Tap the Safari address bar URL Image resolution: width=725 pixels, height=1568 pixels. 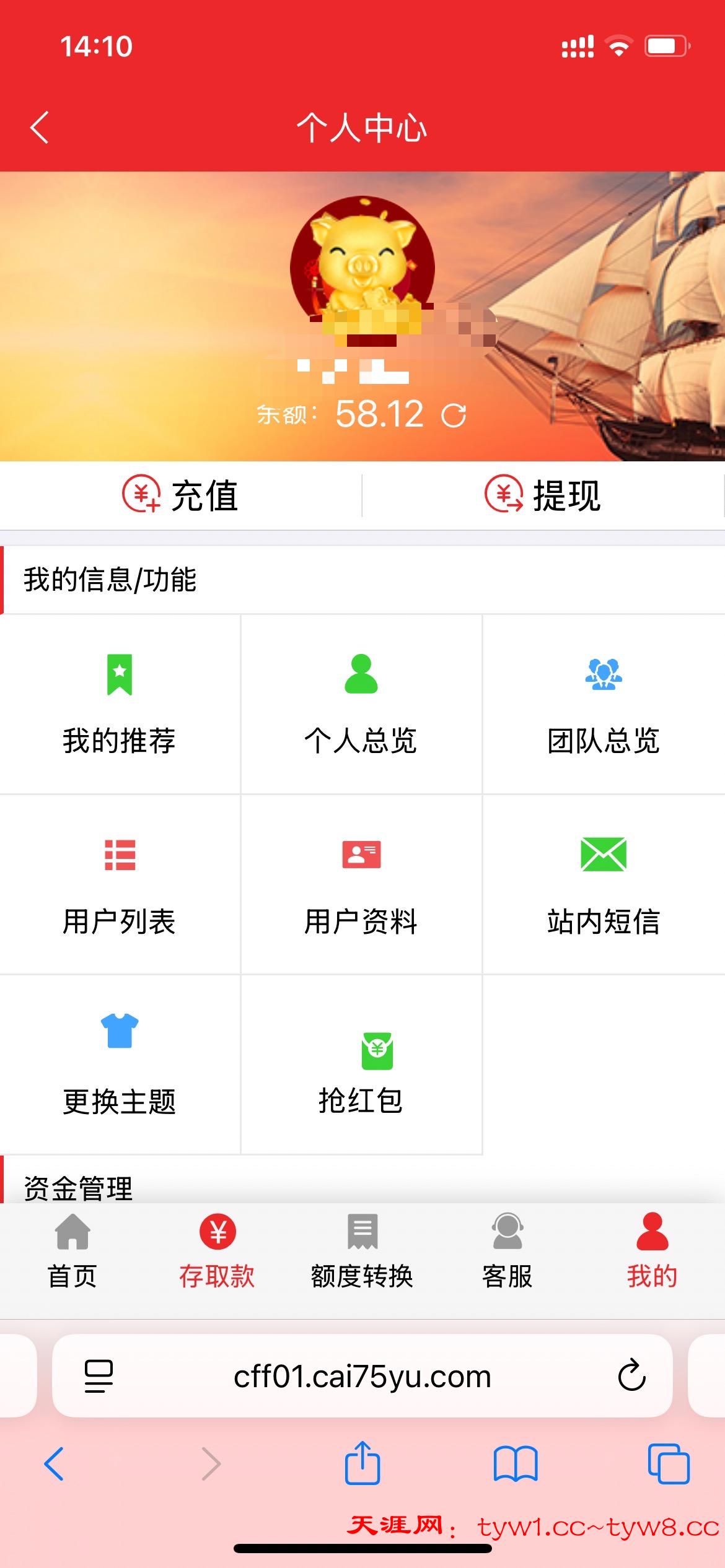362,1376
